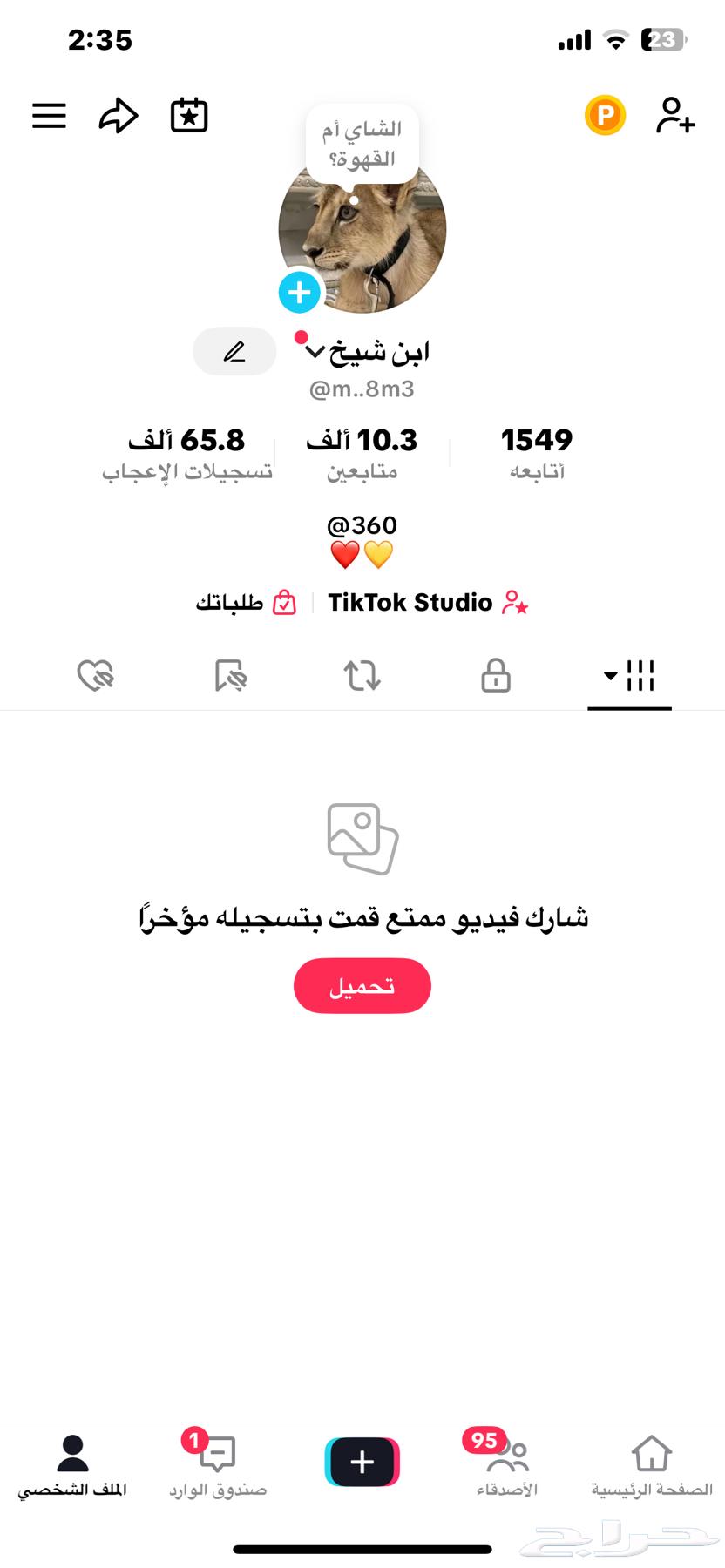This screenshot has width=725, height=1568.
Task: Open the edit profile pencil button
Action: (234, 351)
